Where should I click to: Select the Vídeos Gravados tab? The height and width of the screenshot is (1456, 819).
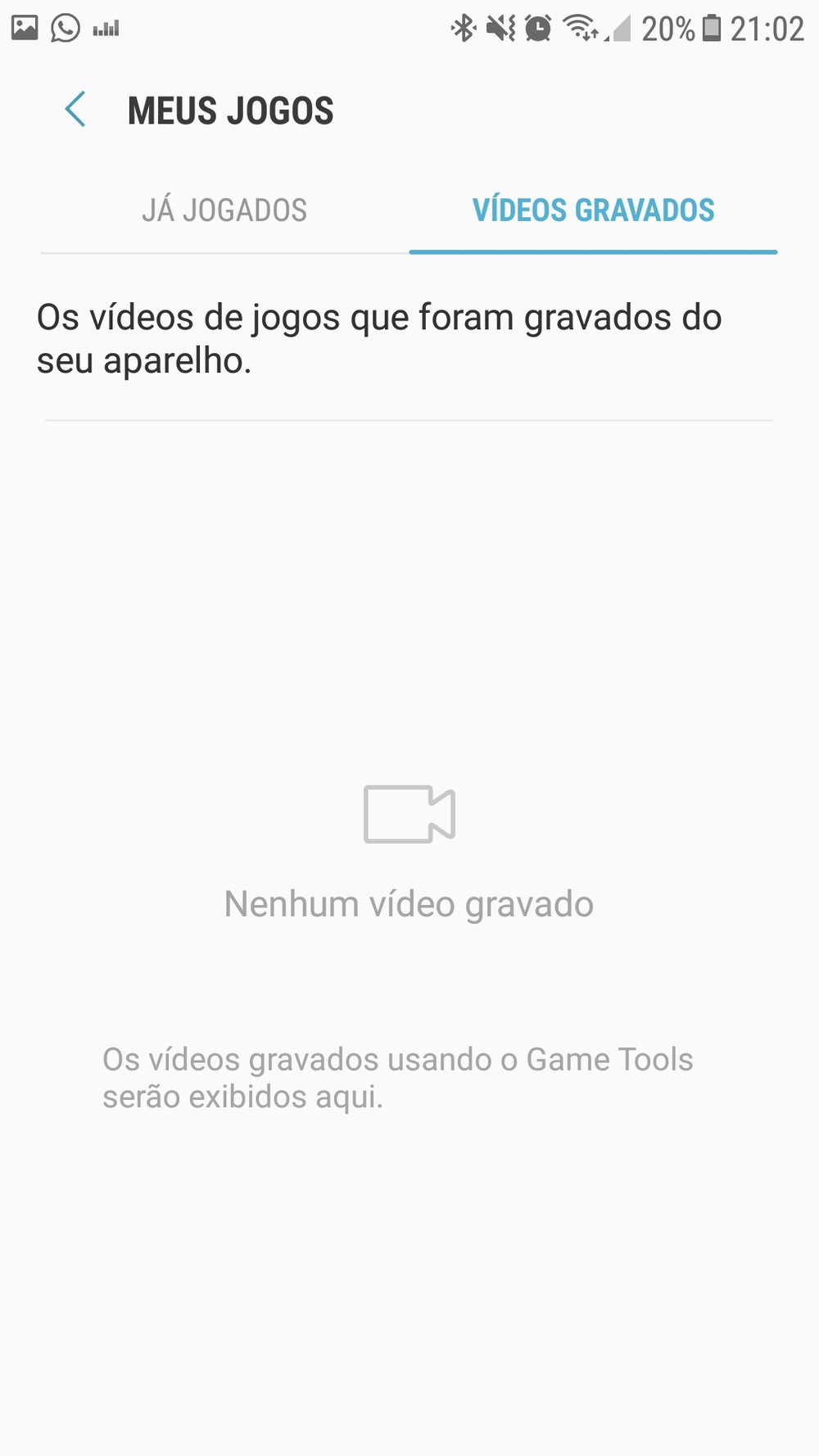coord(593,210)
